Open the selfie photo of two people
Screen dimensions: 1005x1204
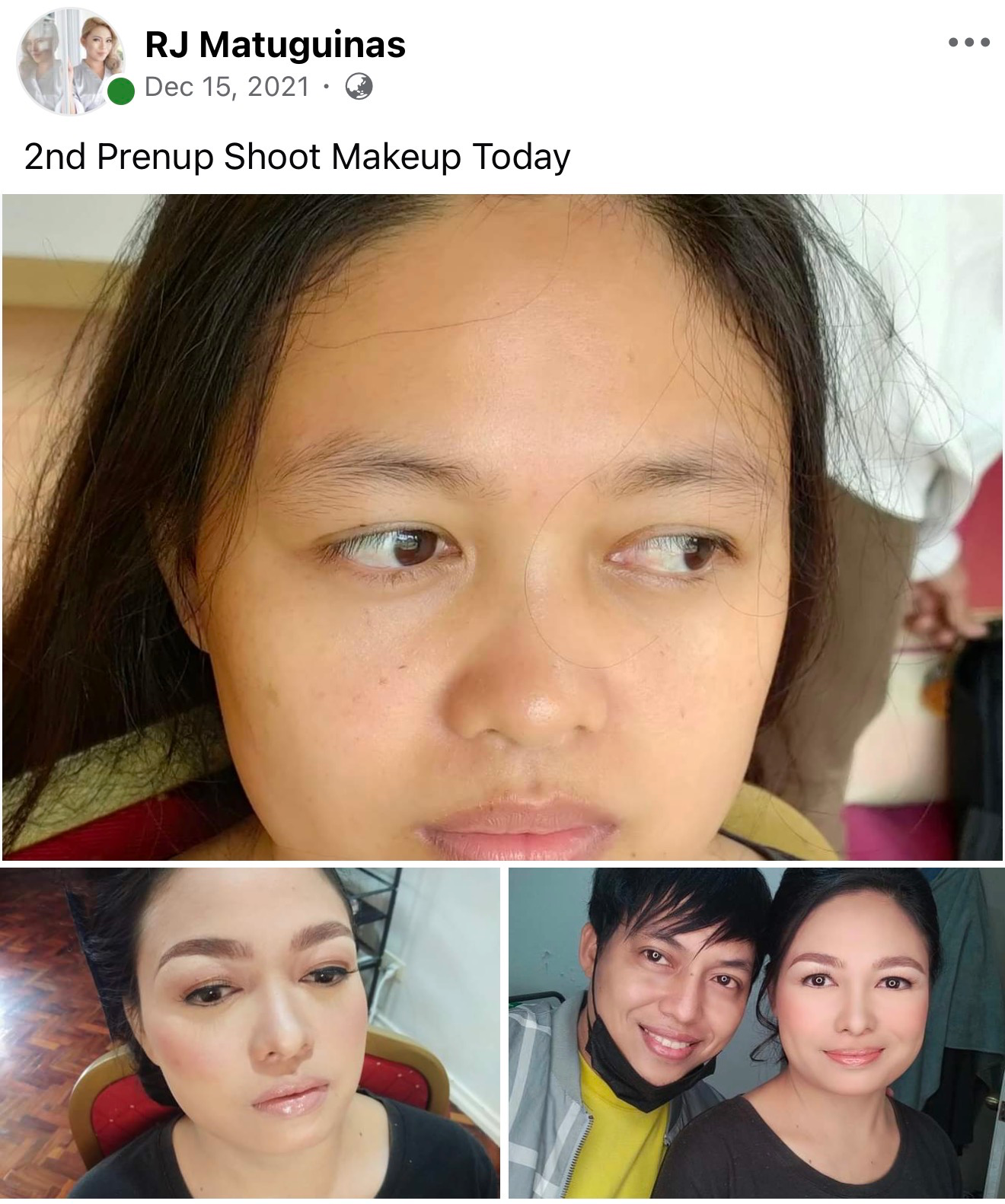pyautogui.click(x=756, y=1034)
